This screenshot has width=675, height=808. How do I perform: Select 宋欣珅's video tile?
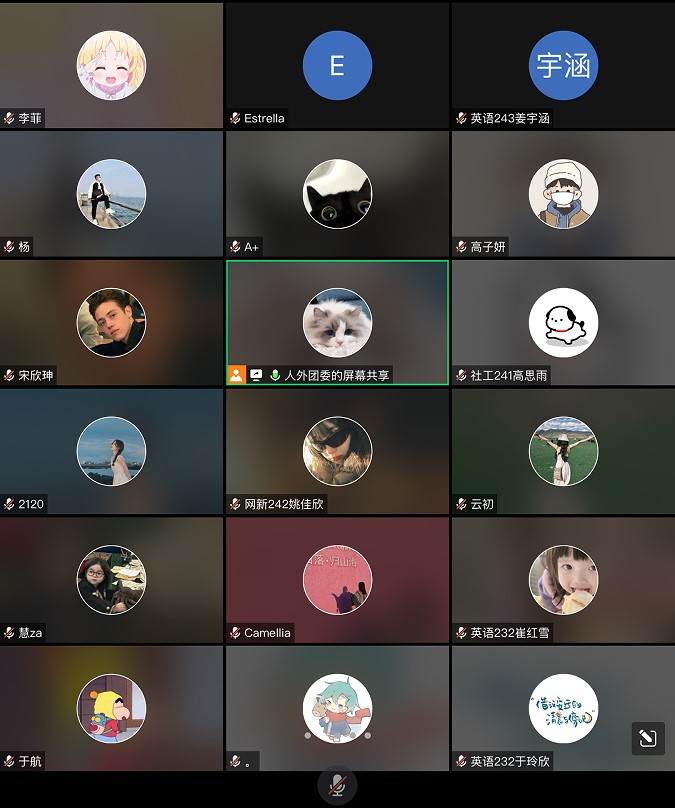coord(111,322)
